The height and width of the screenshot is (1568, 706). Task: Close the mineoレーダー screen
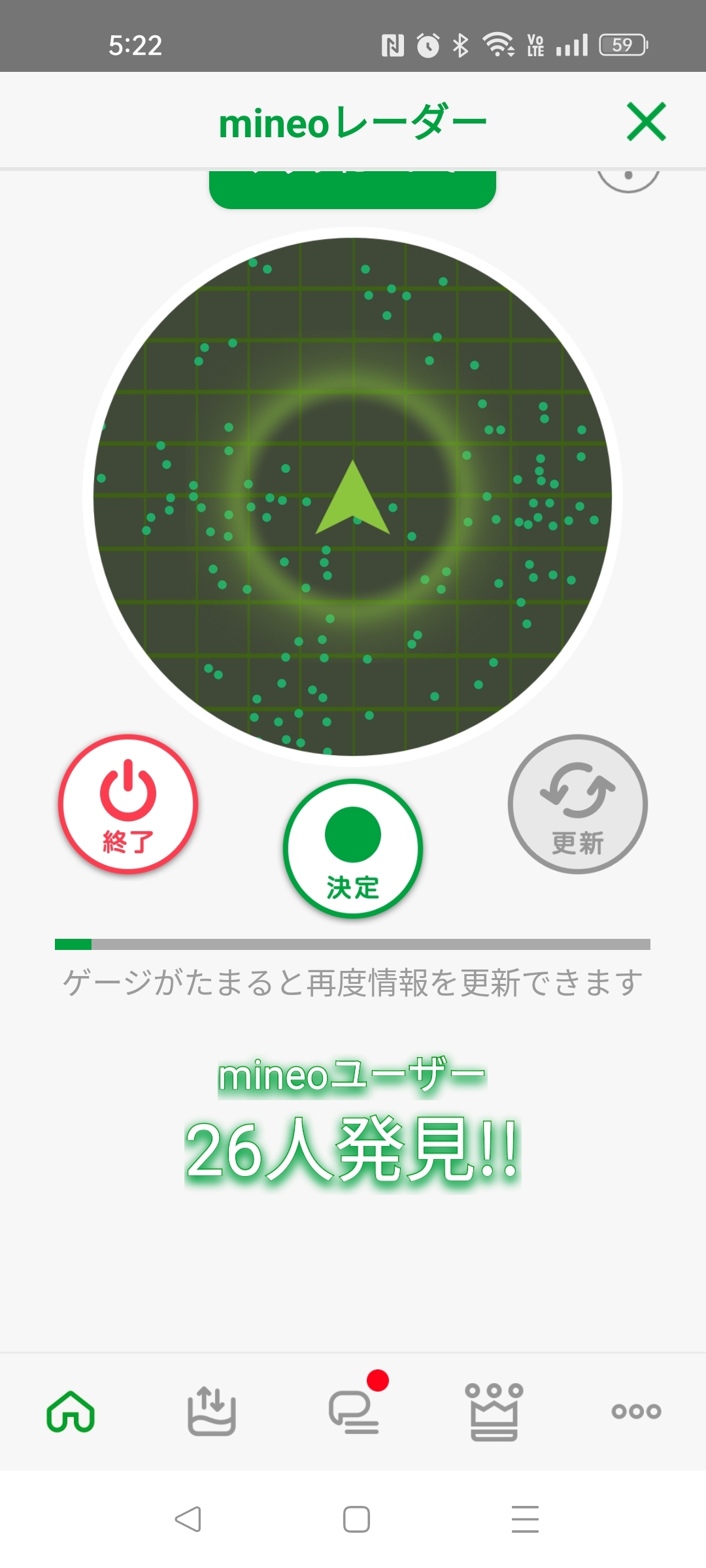tap(646, 122)
